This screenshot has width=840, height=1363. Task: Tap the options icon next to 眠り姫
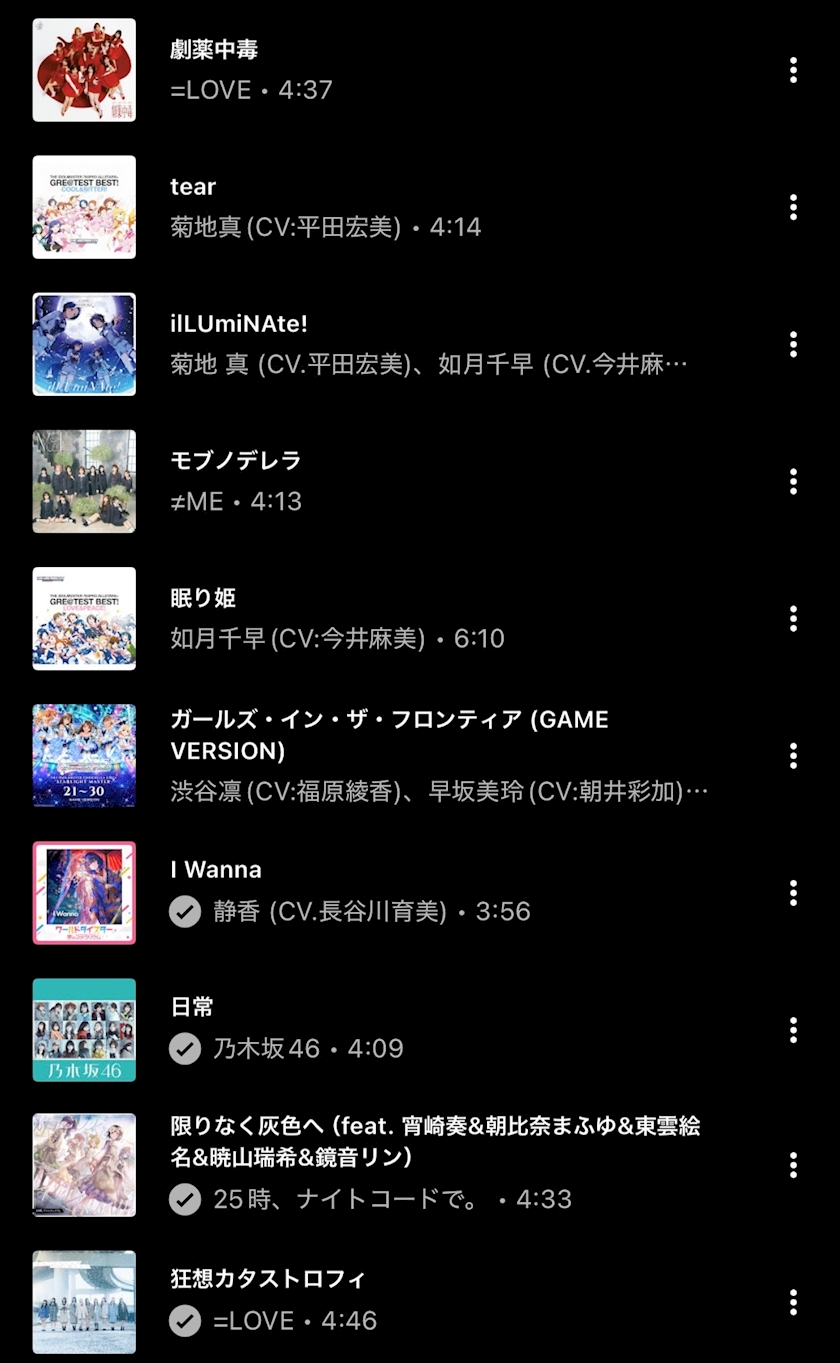click(x=793, y=618)
